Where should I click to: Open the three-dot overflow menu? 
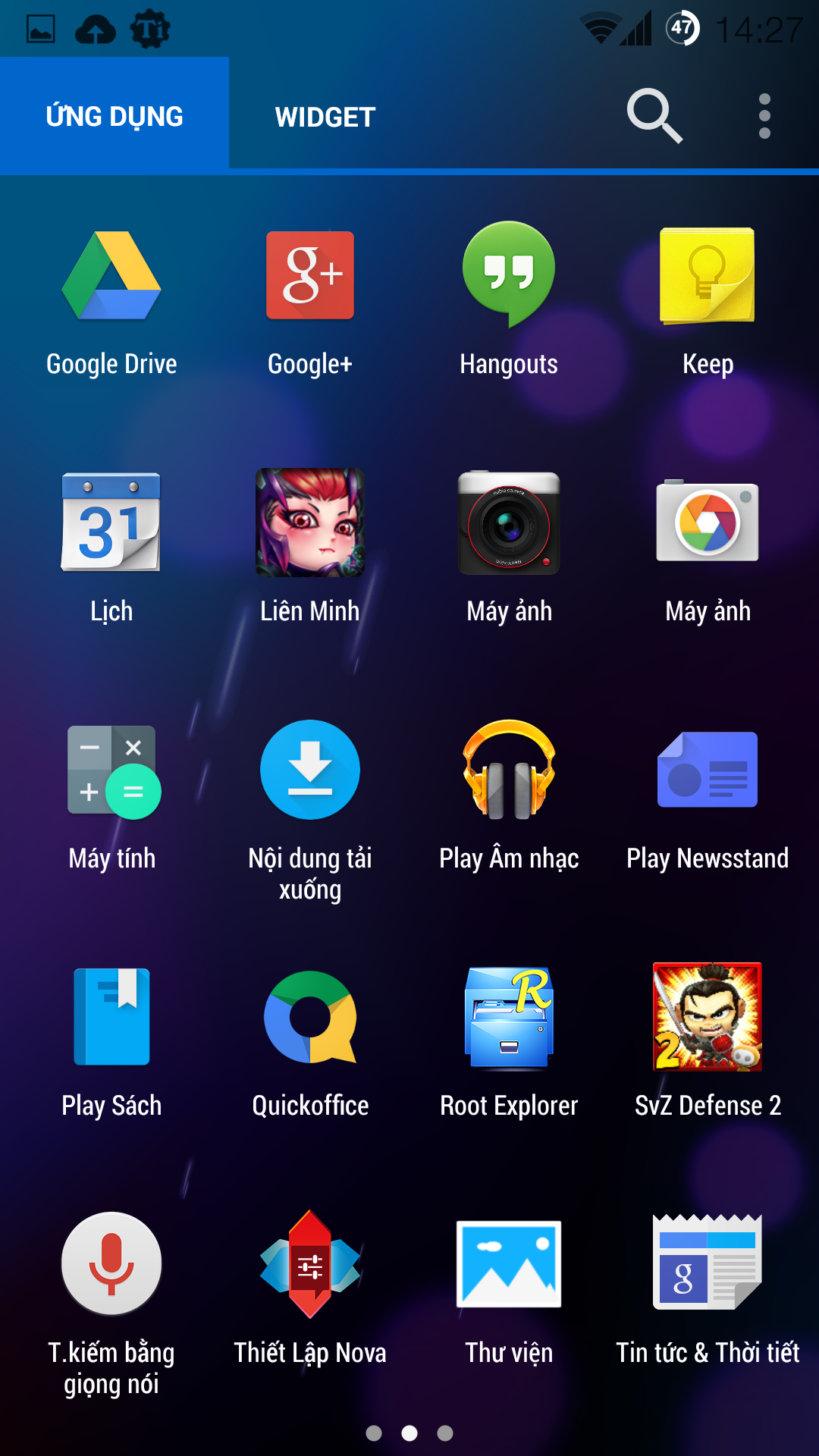pyautogui.click(x=764, y=116)
